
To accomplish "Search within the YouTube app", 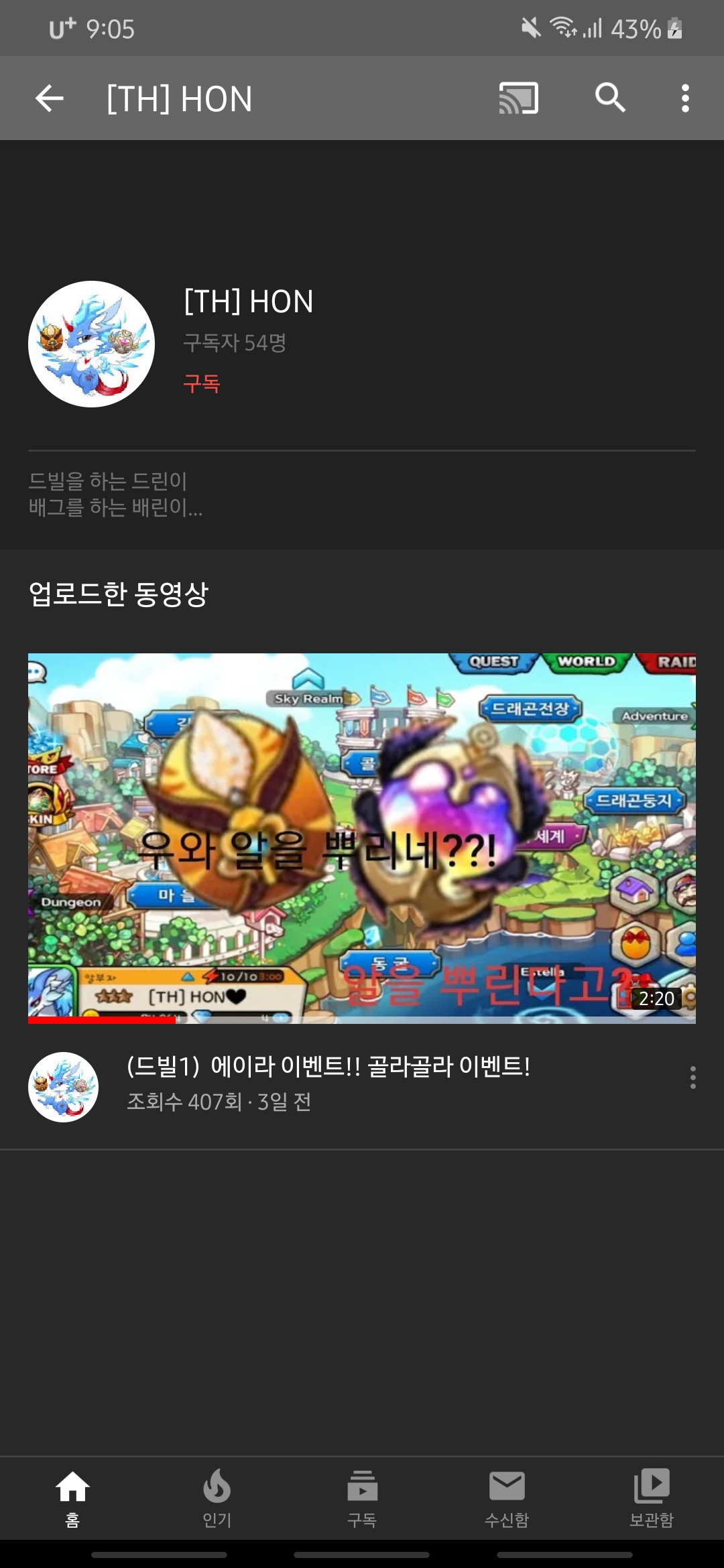I will (610, 99).
